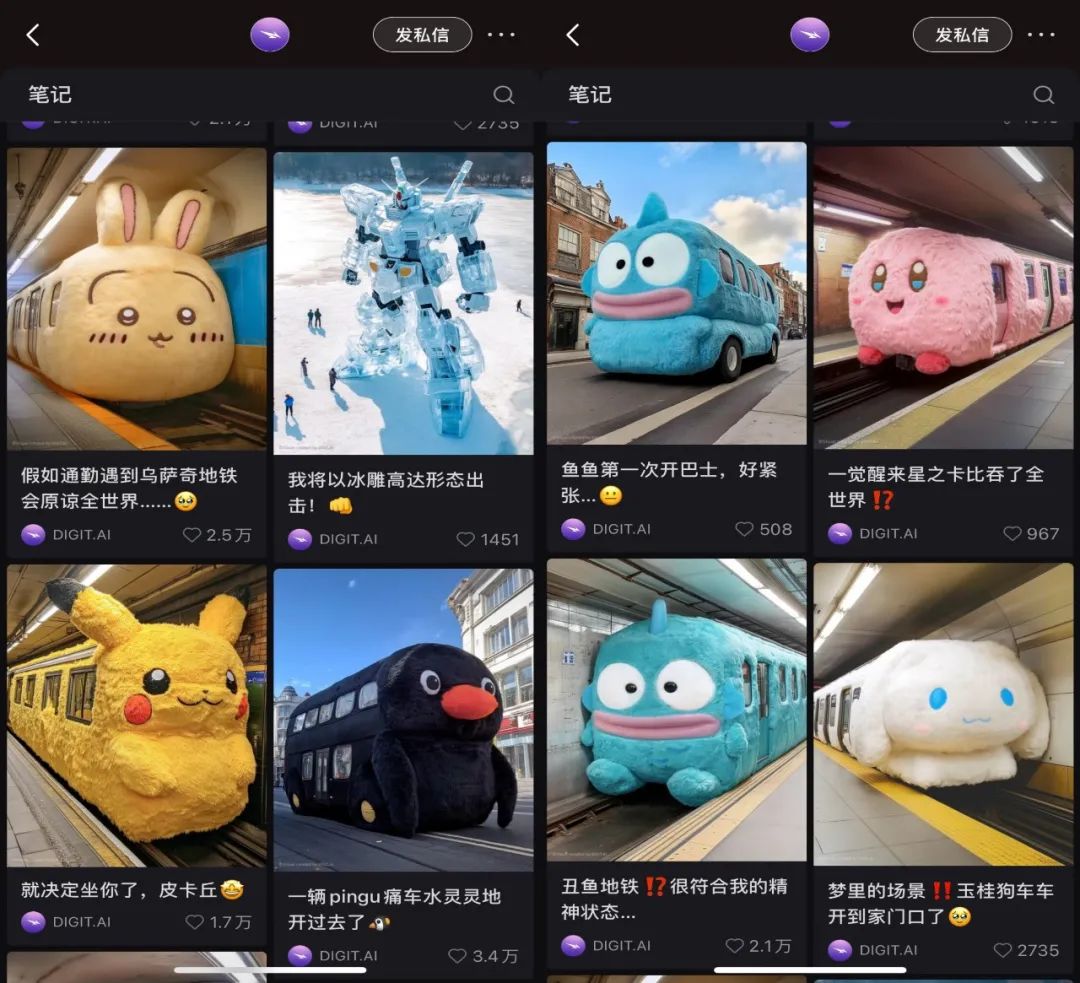The image size is (1080, 983).
Task: Like the 皮卡丘 note with 1.7万 likes
Action: click(196, 922)
